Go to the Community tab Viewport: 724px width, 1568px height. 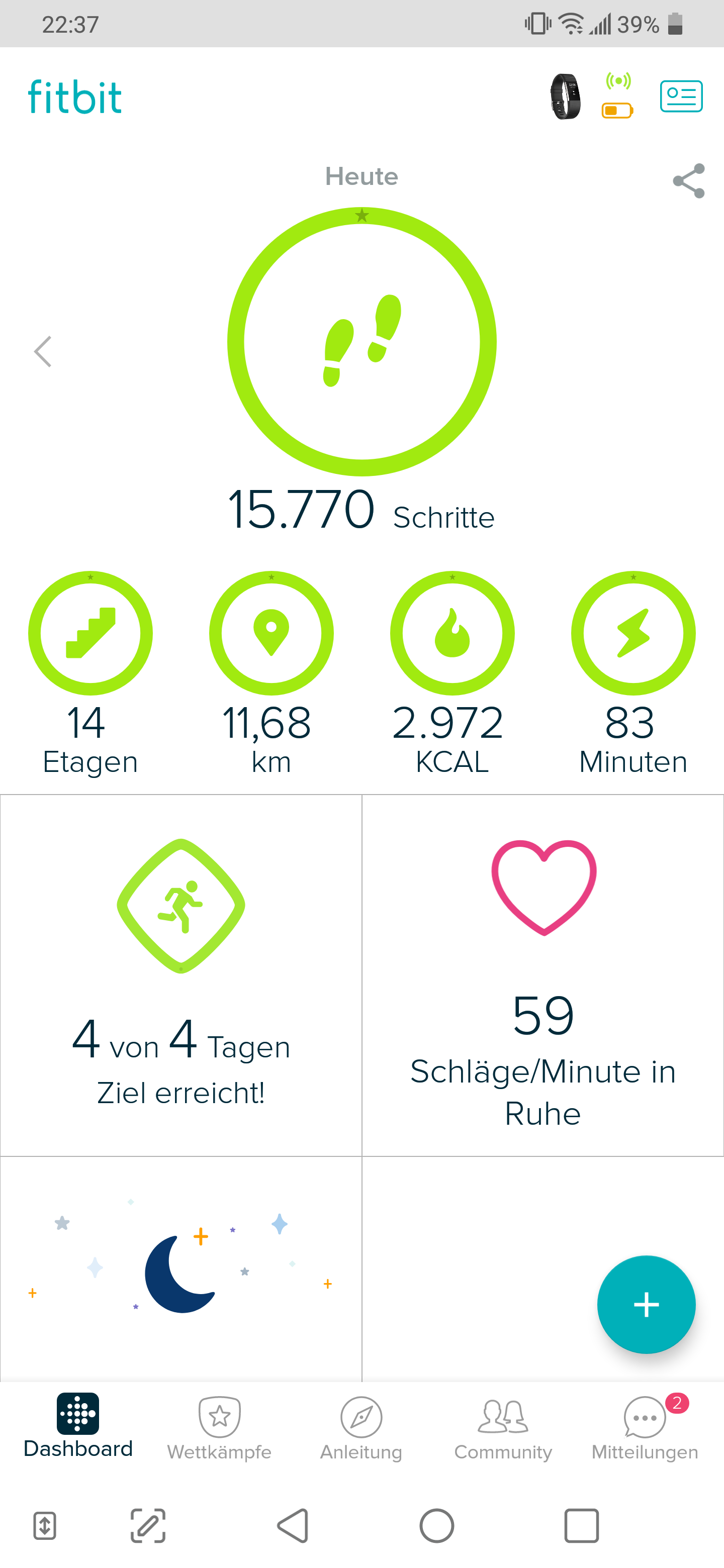point(503,1427)
